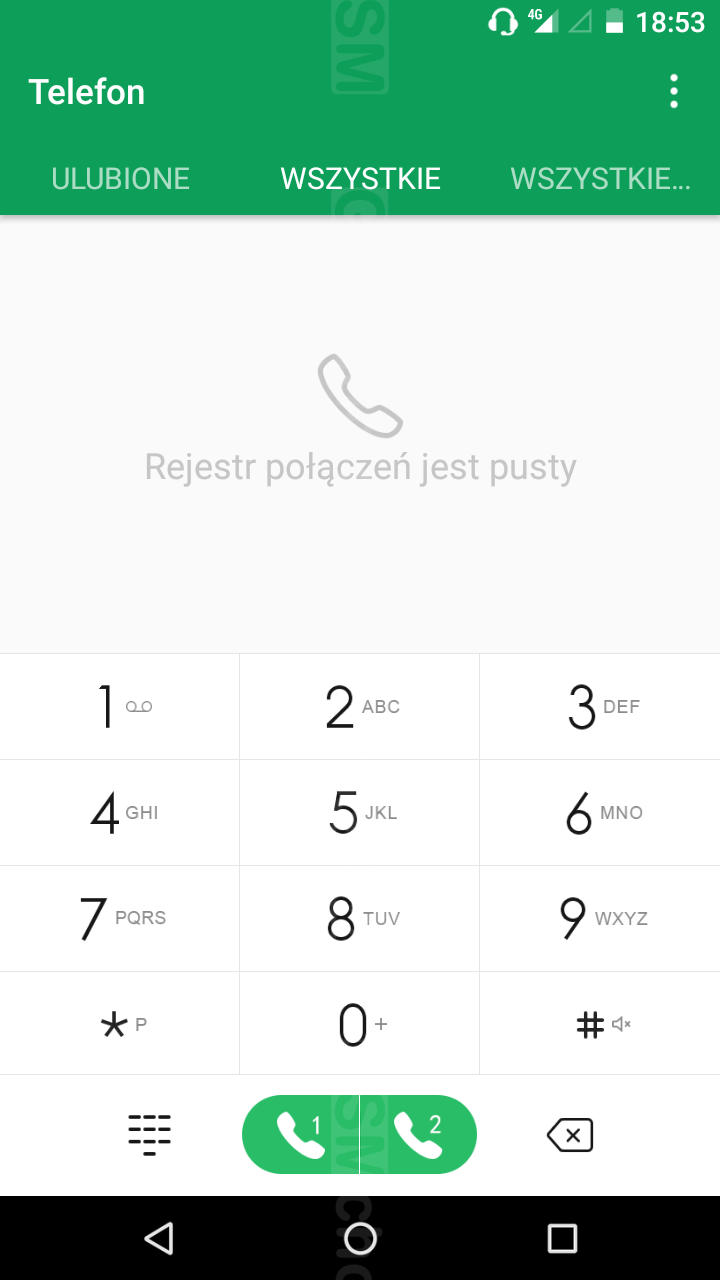Open the overflow menu in Telefon

click(x=674, y=91)
